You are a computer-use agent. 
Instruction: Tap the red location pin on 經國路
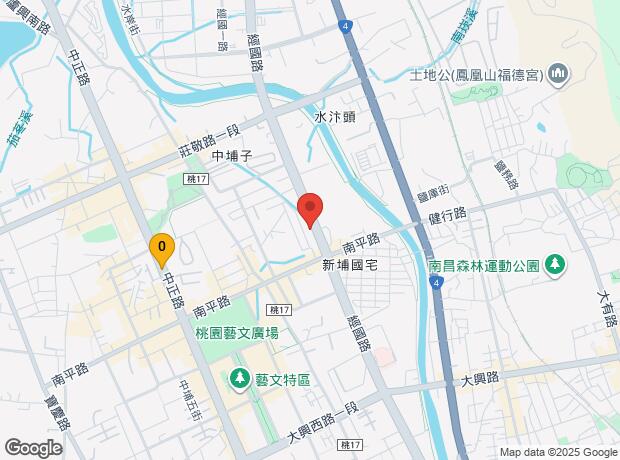coord(310,210)
